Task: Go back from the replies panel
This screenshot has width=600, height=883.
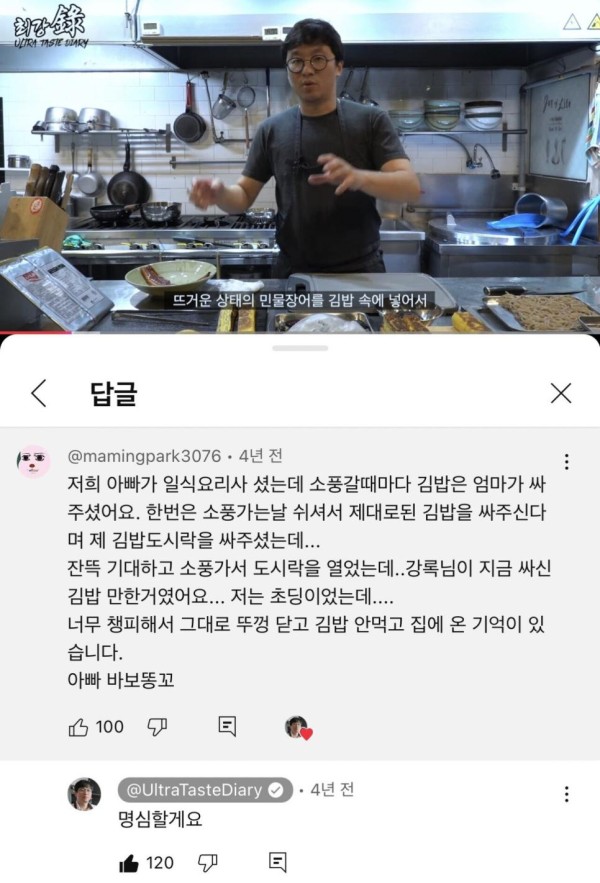Action: pos(38,393)
